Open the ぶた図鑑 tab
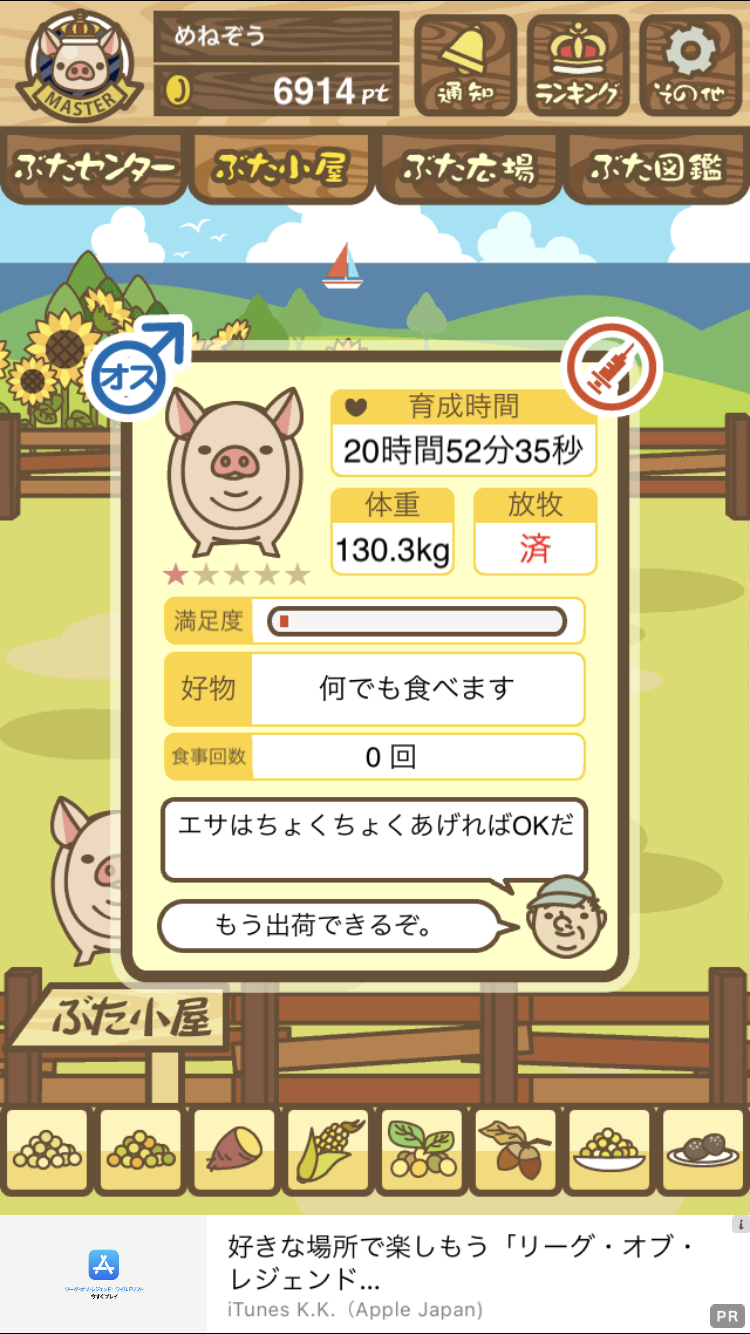This screenshot has width=750, height=1334. pyautogui.click(x=656, y=167)
